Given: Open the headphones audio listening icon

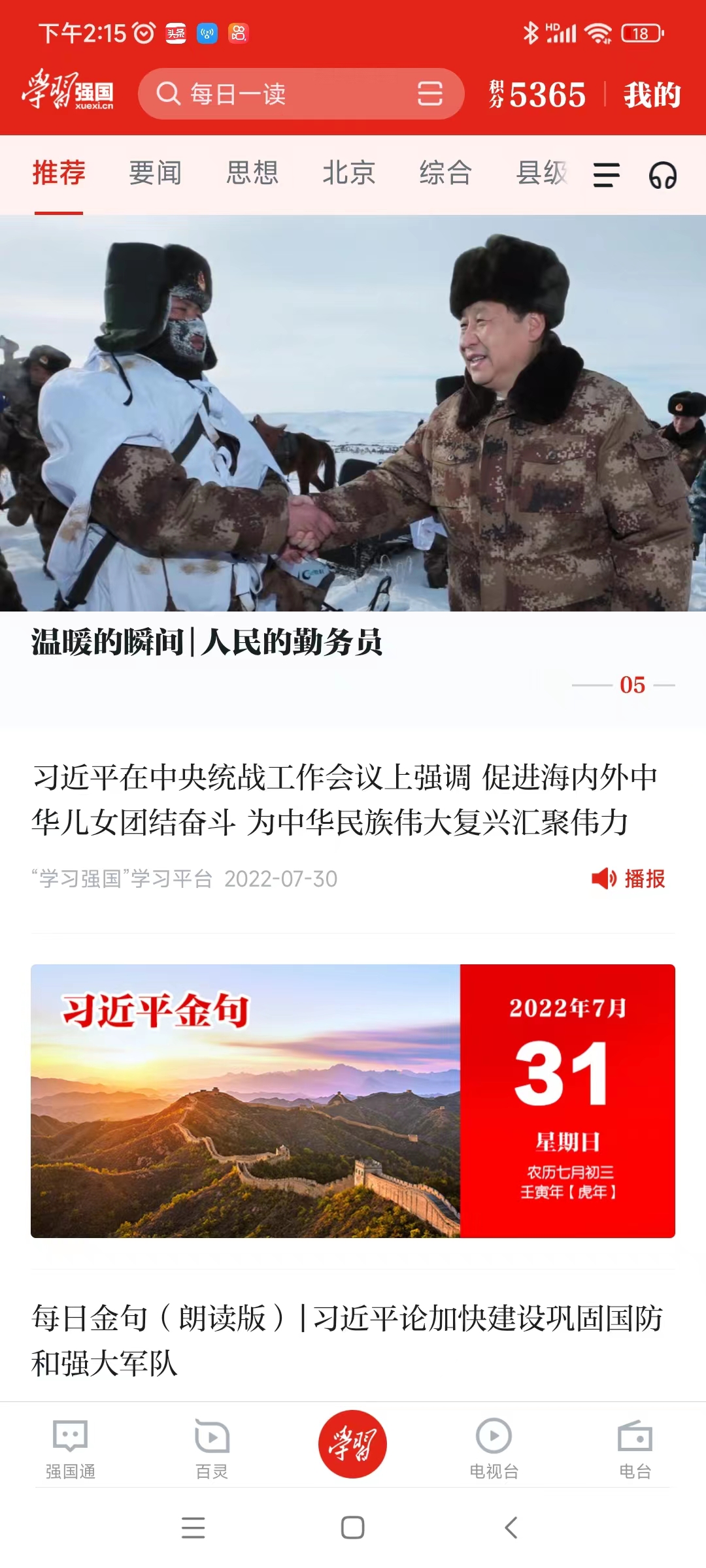Looking at the screenshot, I should coord(662,175).
